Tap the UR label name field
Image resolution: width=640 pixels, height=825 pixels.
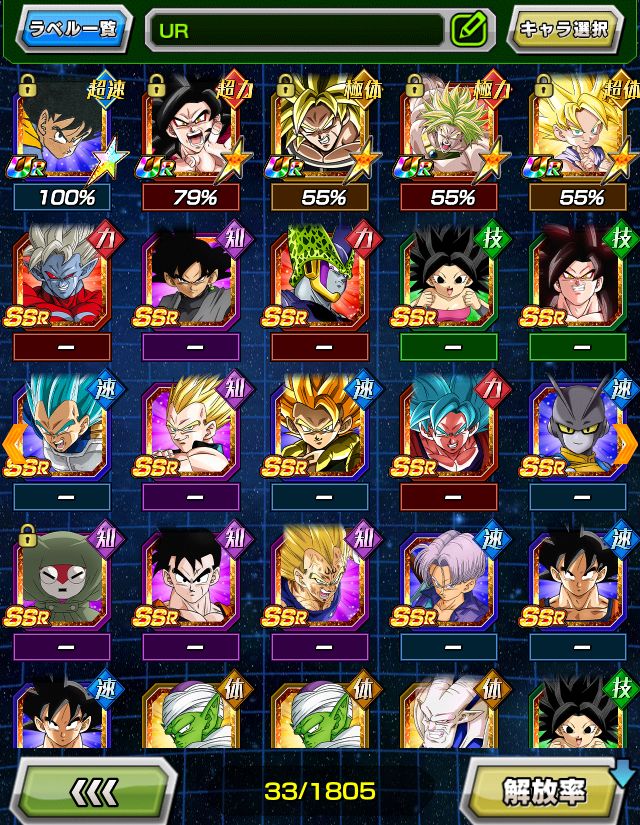point(296,29)
